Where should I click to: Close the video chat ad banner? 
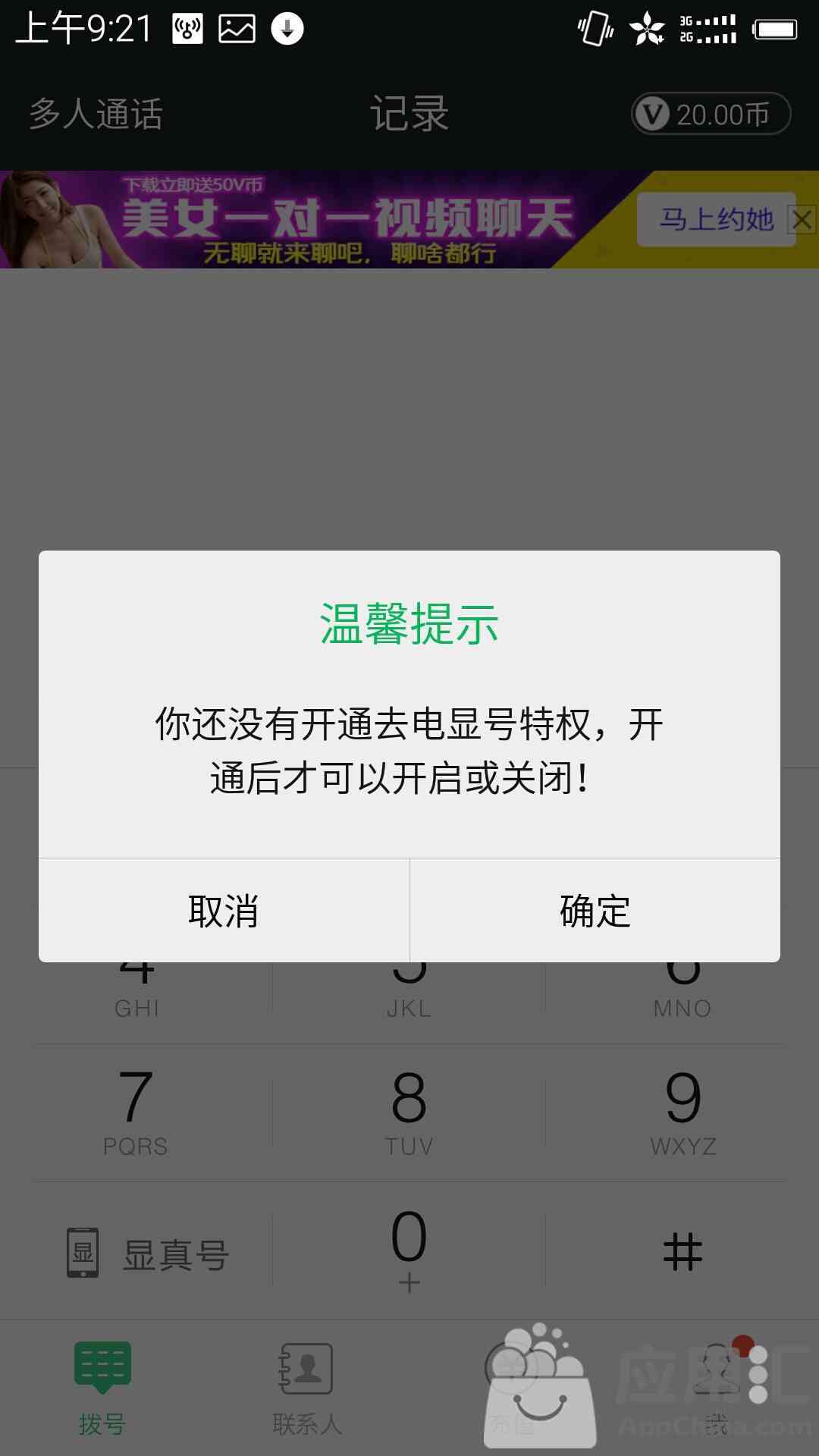802,220
